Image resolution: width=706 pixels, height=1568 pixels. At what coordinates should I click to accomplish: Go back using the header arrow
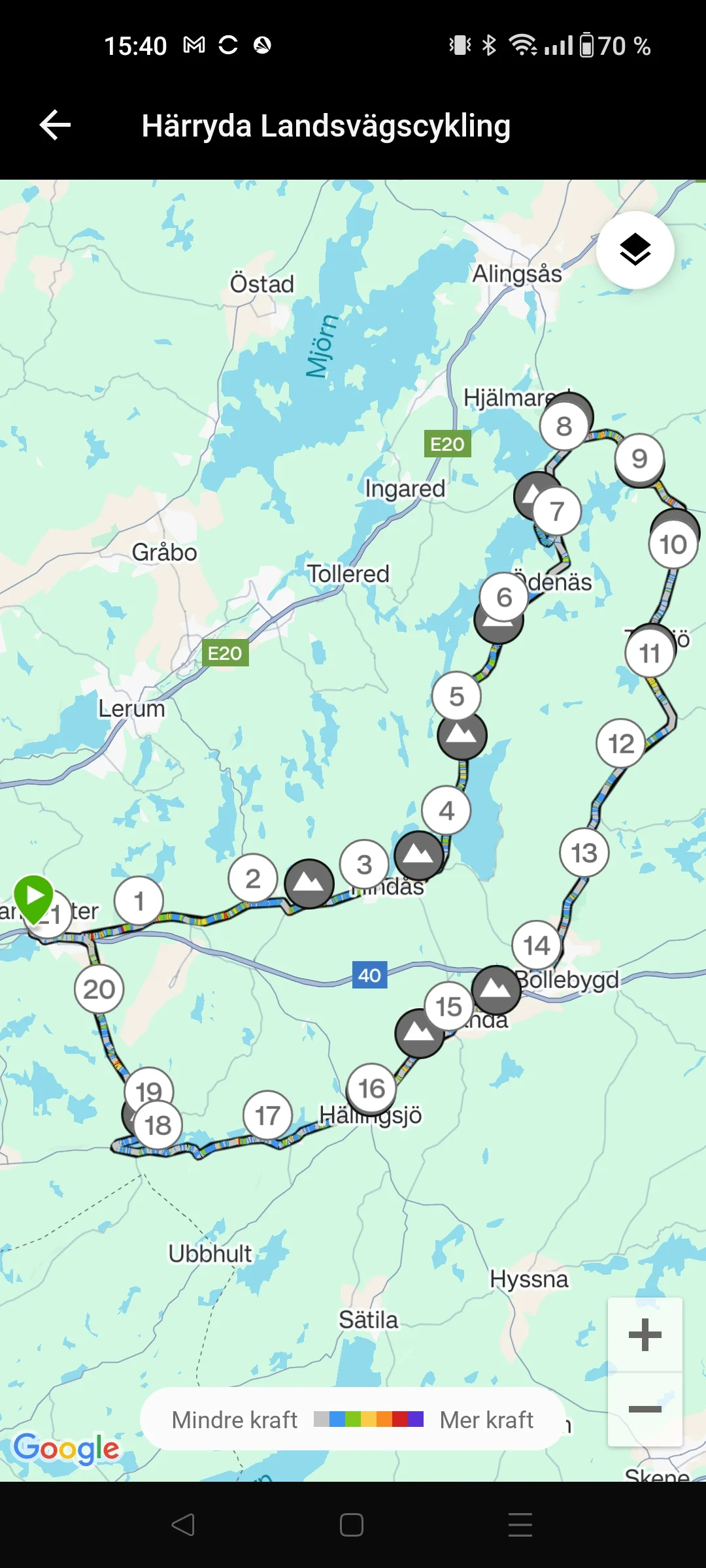[x=55, y=125]
